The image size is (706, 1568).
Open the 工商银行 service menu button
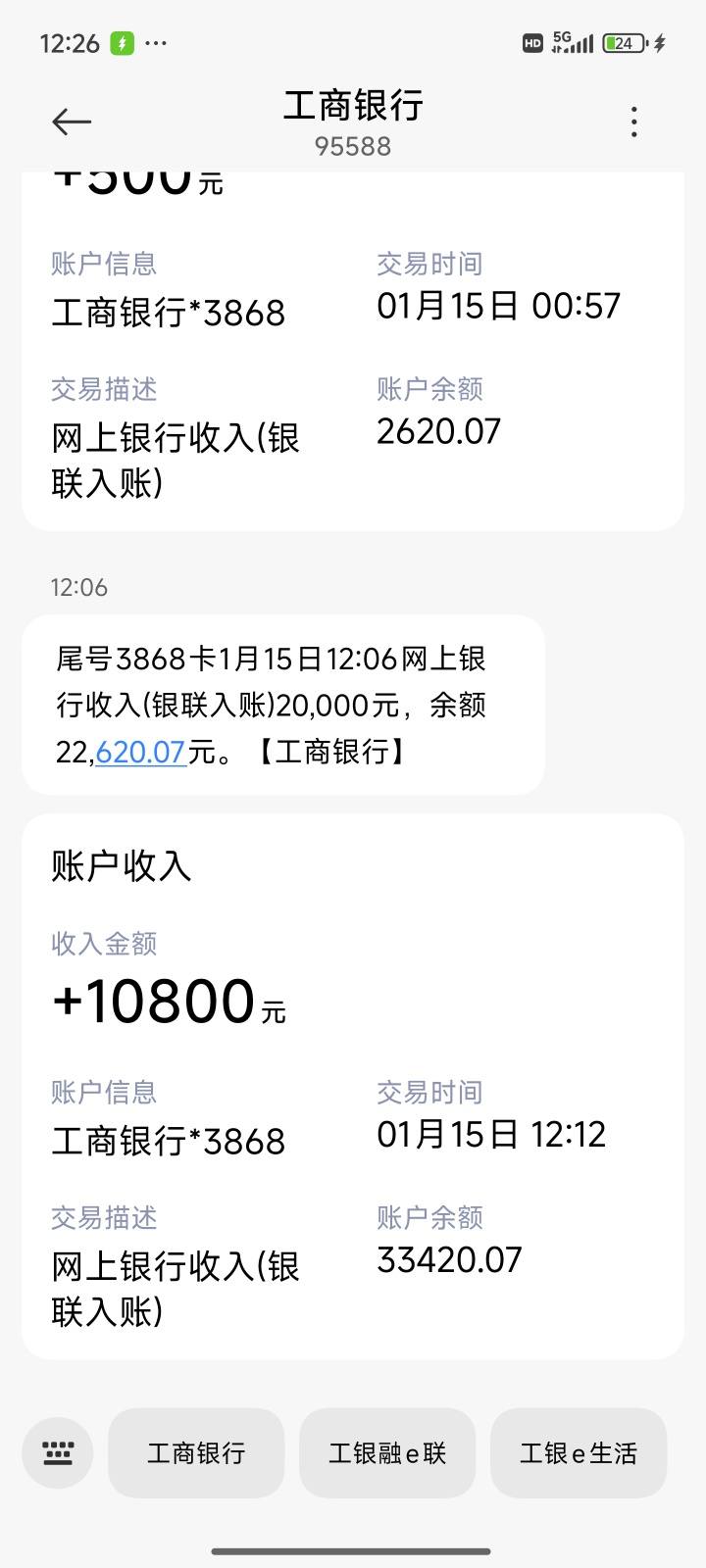(x=196, y=1452)
